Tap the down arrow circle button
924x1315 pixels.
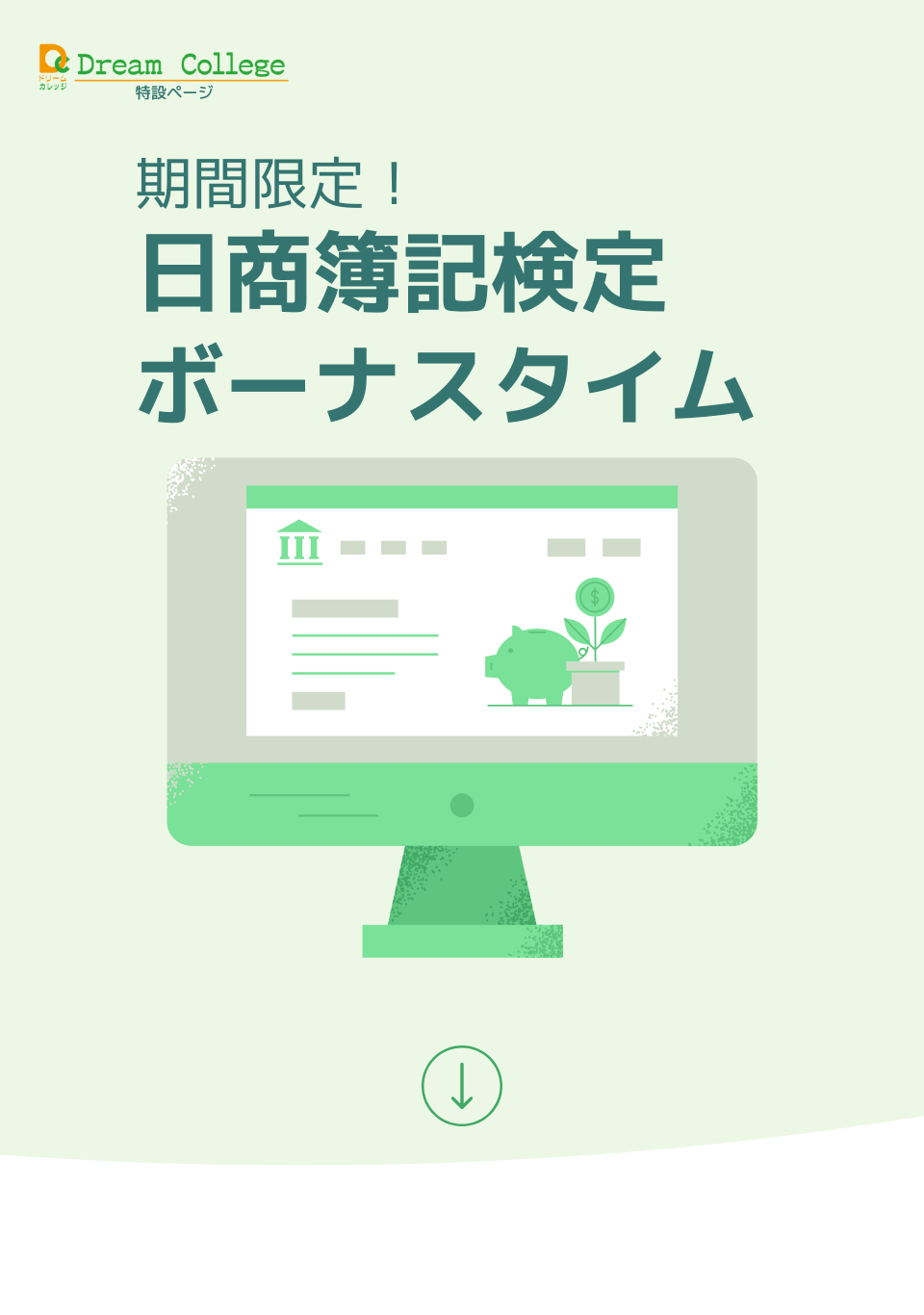coord(462,1086)
